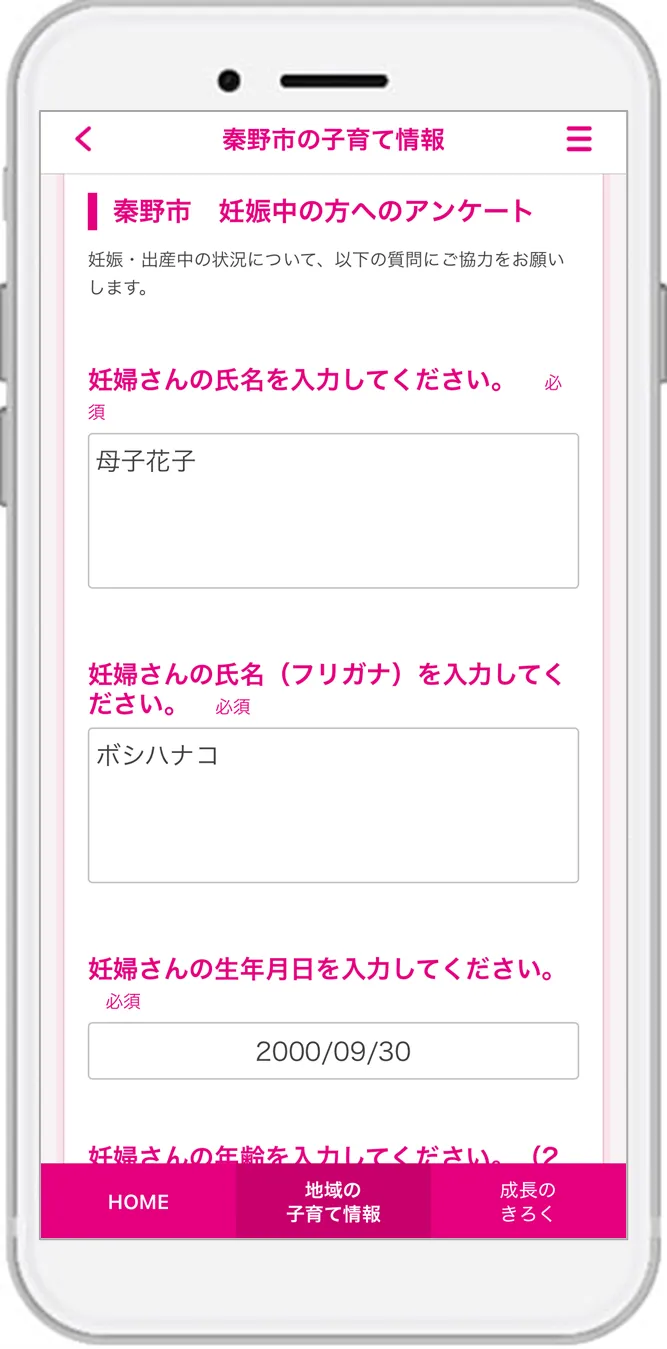Switch to the 地域の子育て情報 tab
This screenshot has height=1349, width=667.
click(333, 1202)
